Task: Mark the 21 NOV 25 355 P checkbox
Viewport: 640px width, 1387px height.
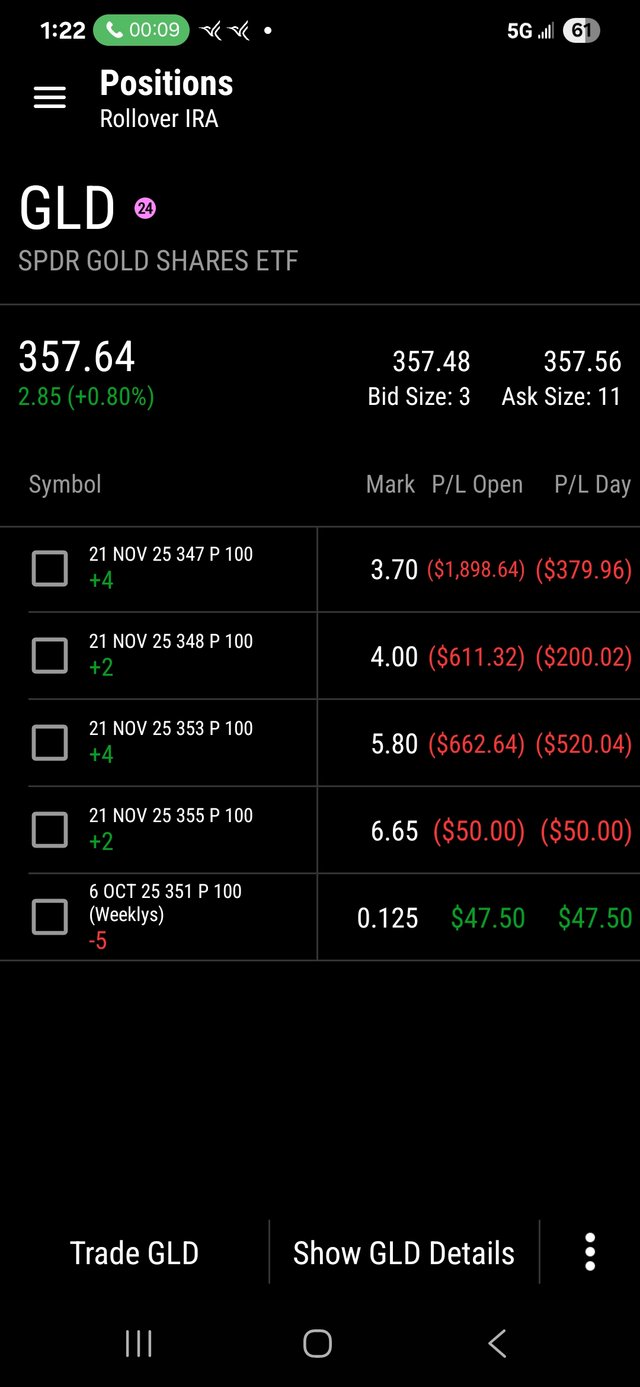Action: click(50, 830)
